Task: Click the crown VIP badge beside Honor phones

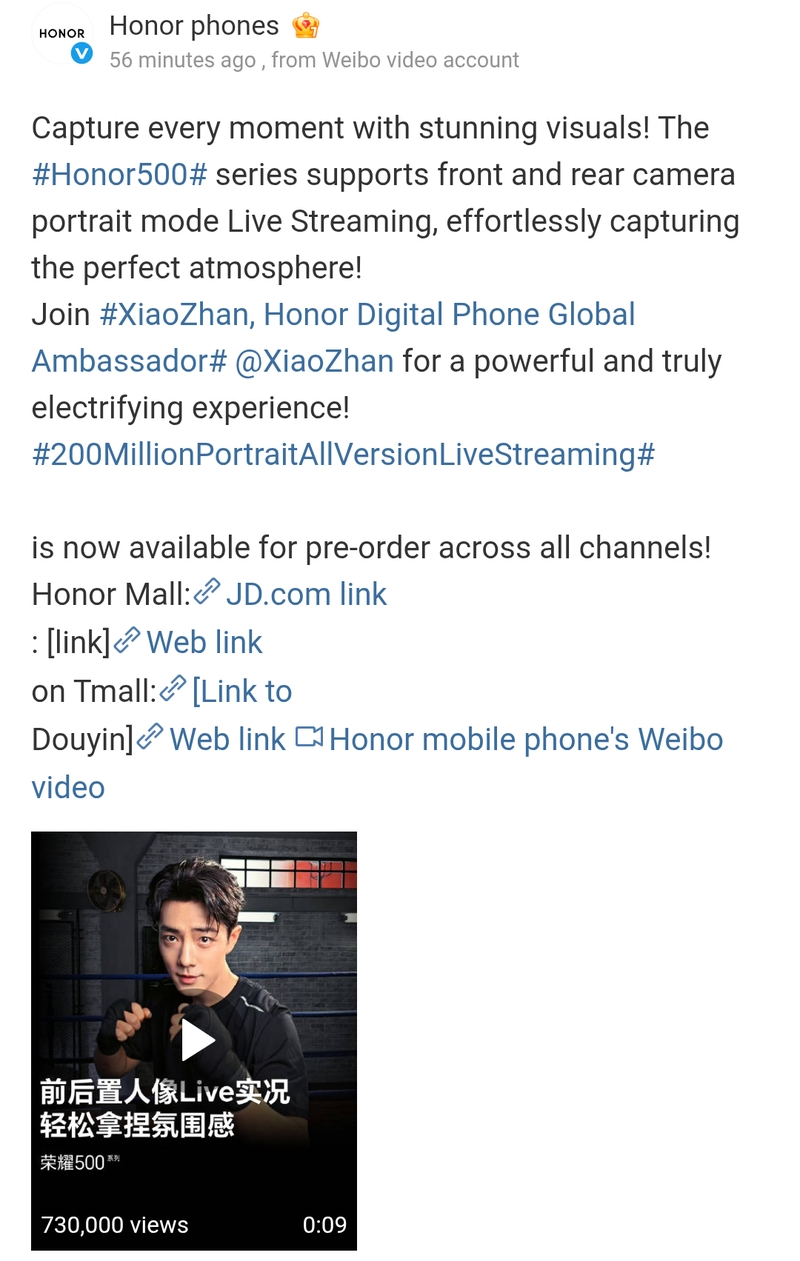Action: coord(304,25)
